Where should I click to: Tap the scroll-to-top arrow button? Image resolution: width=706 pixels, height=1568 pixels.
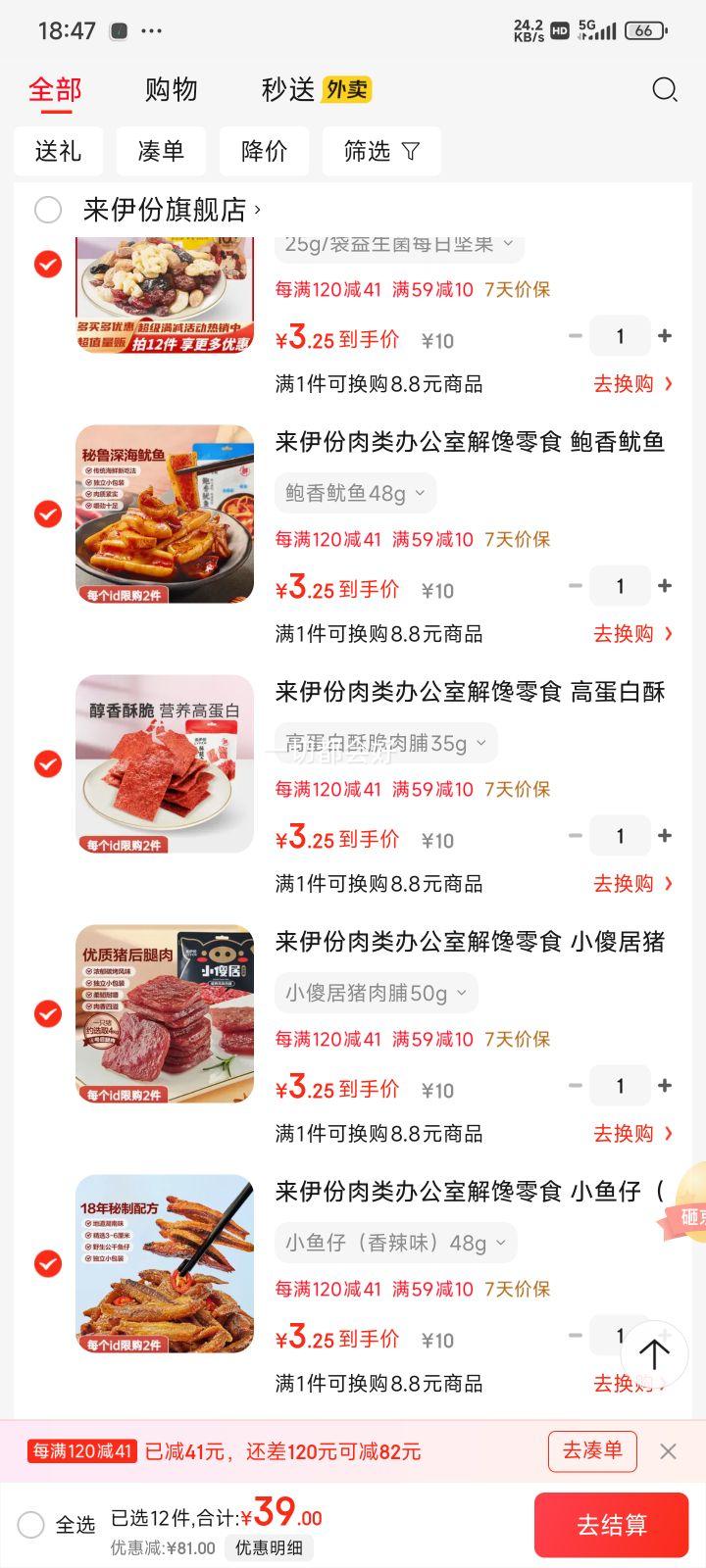[x=654, y=1354]
